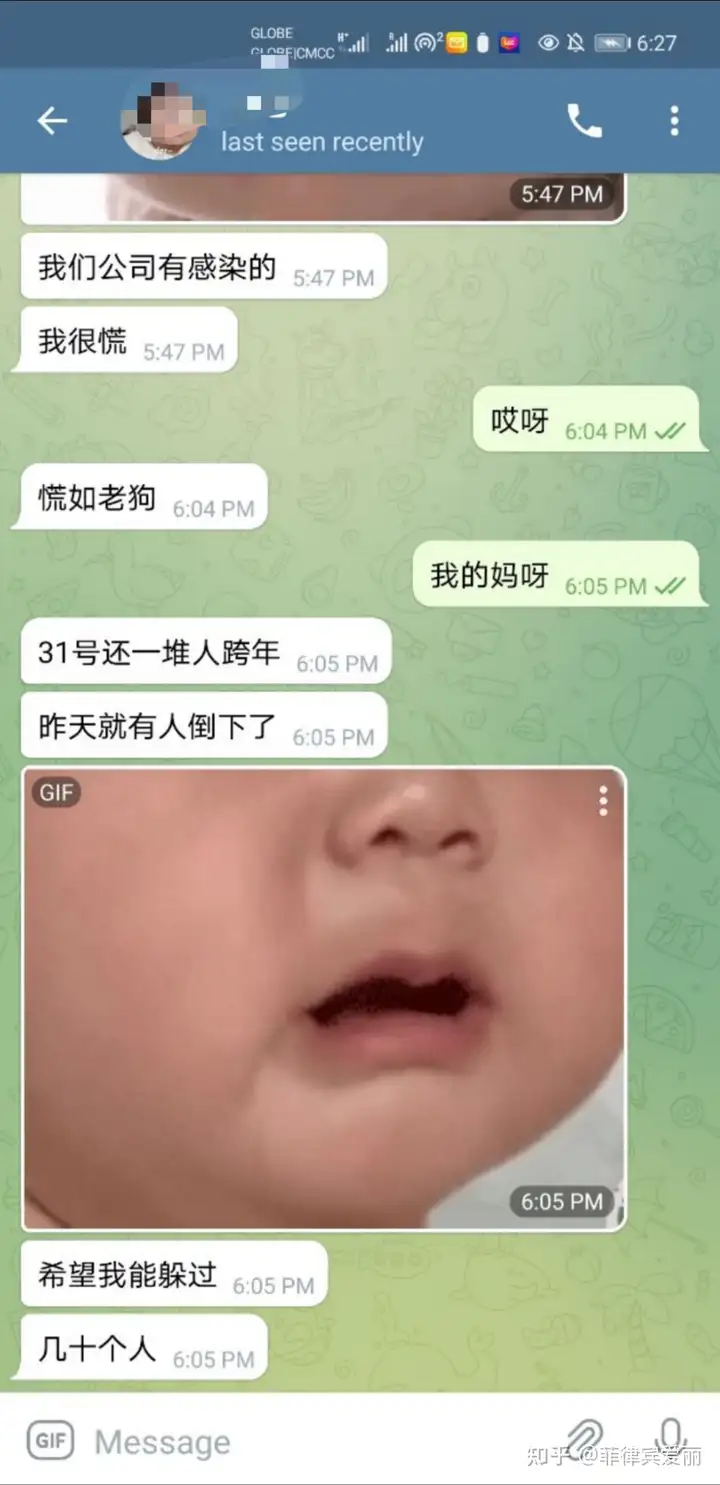Tap the microphone to record voice
Screen dimensions: 720x1485
point(670,1436)
